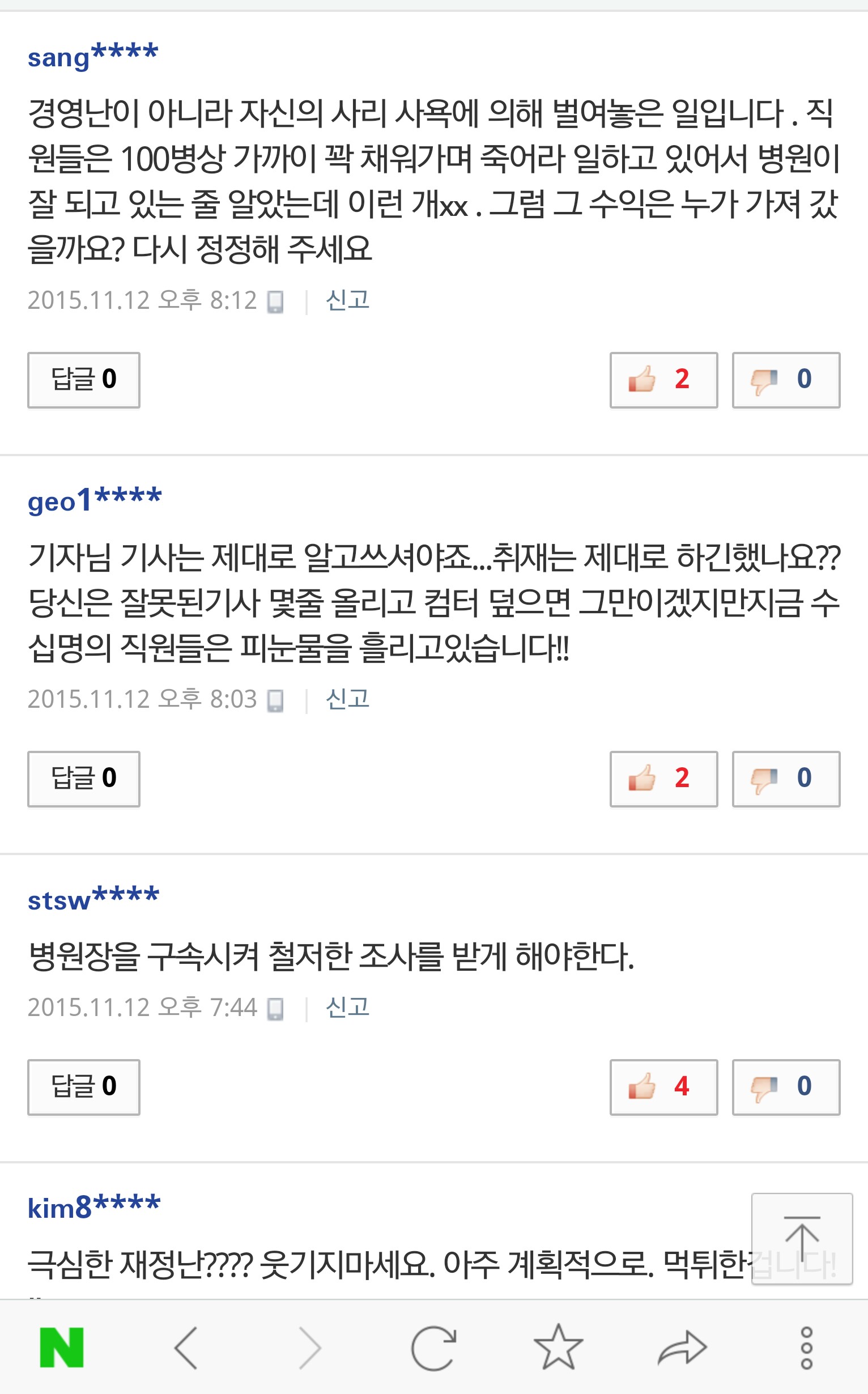Upvote geo1****'s comment
Screen dimensions: 868x1394
click(x=663, y=779)
